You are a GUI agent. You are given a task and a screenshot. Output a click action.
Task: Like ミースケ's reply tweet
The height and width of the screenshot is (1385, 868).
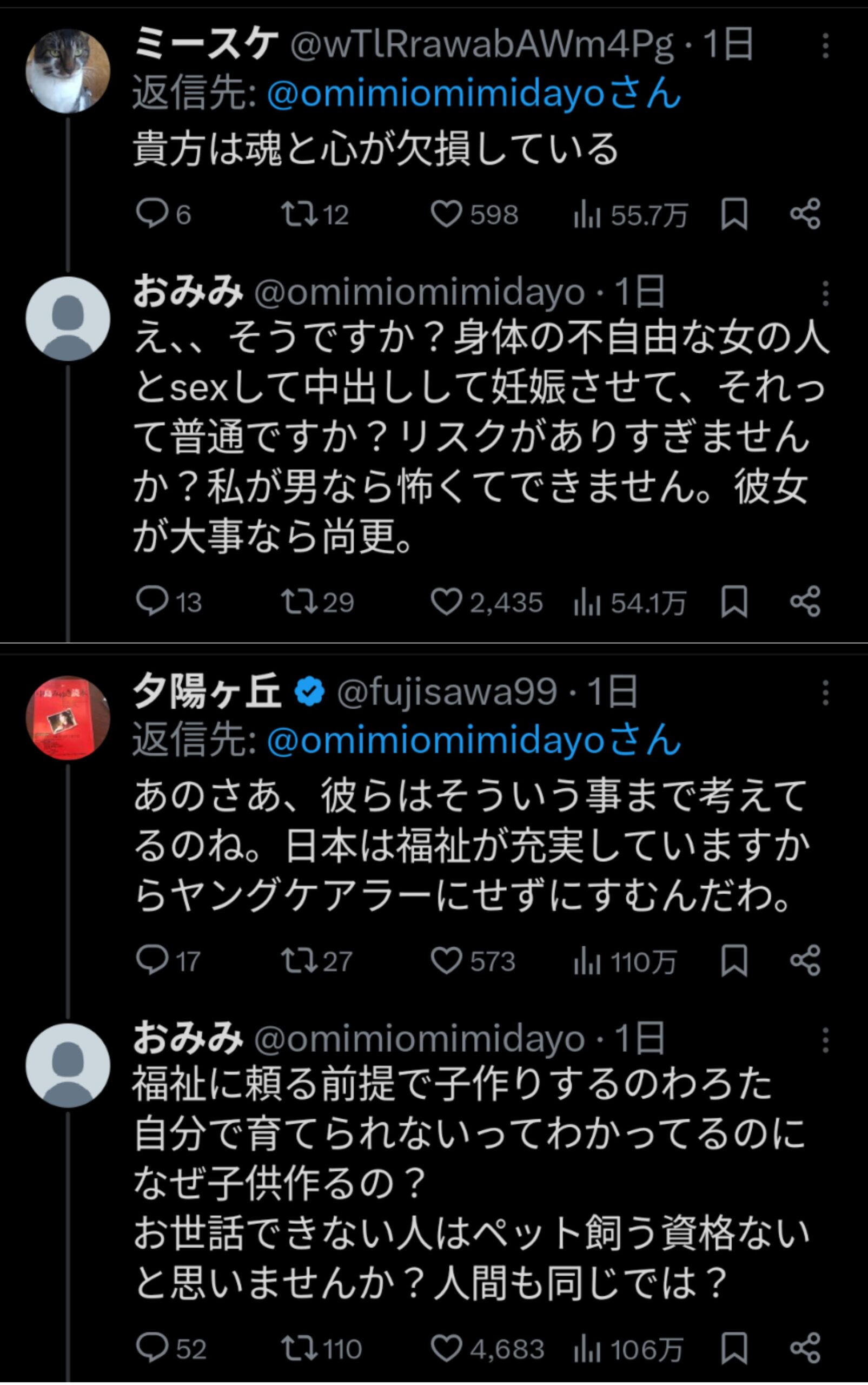pos(446,215)
